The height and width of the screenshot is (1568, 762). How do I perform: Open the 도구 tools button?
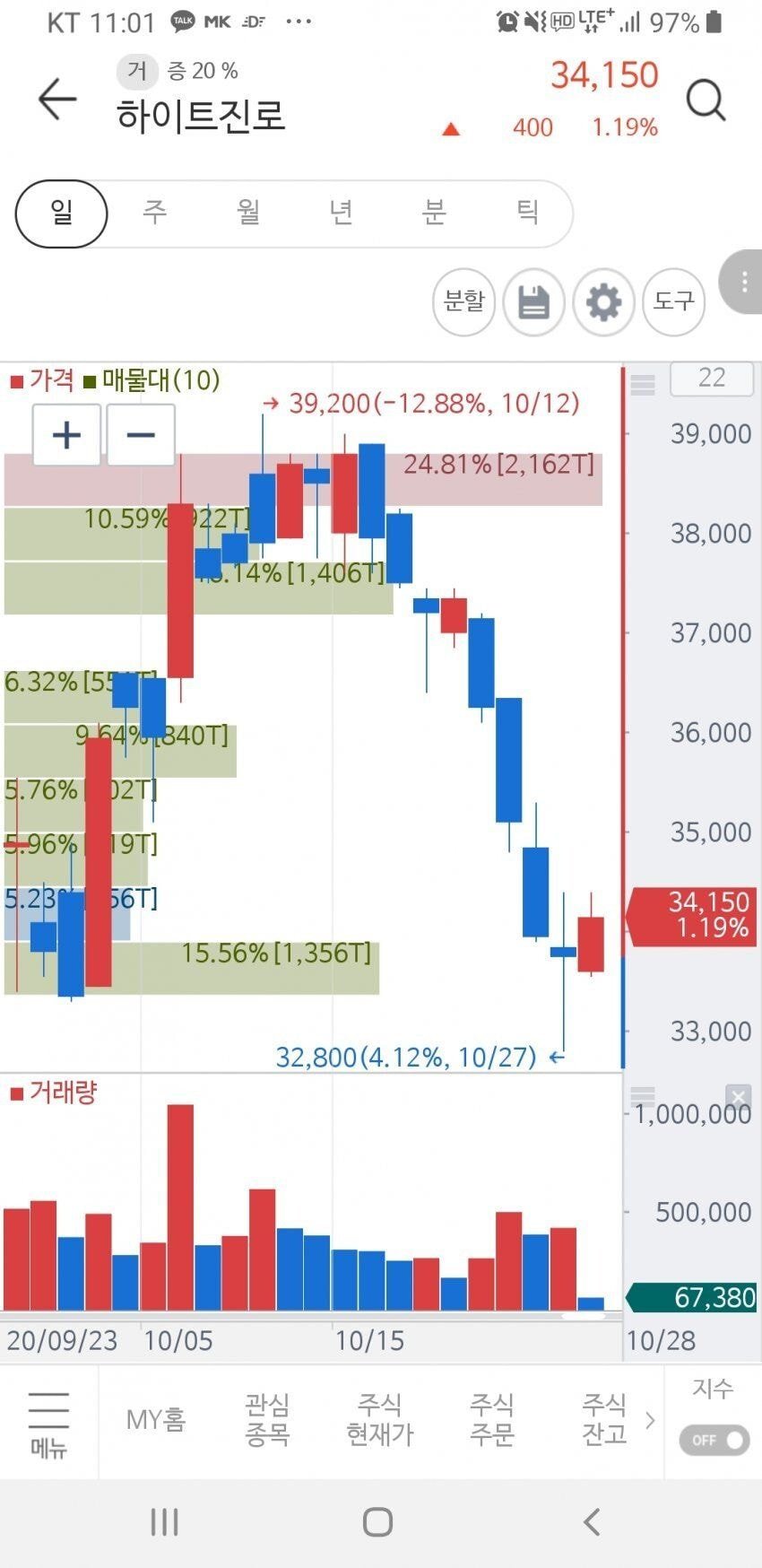(x=674, y=301)
